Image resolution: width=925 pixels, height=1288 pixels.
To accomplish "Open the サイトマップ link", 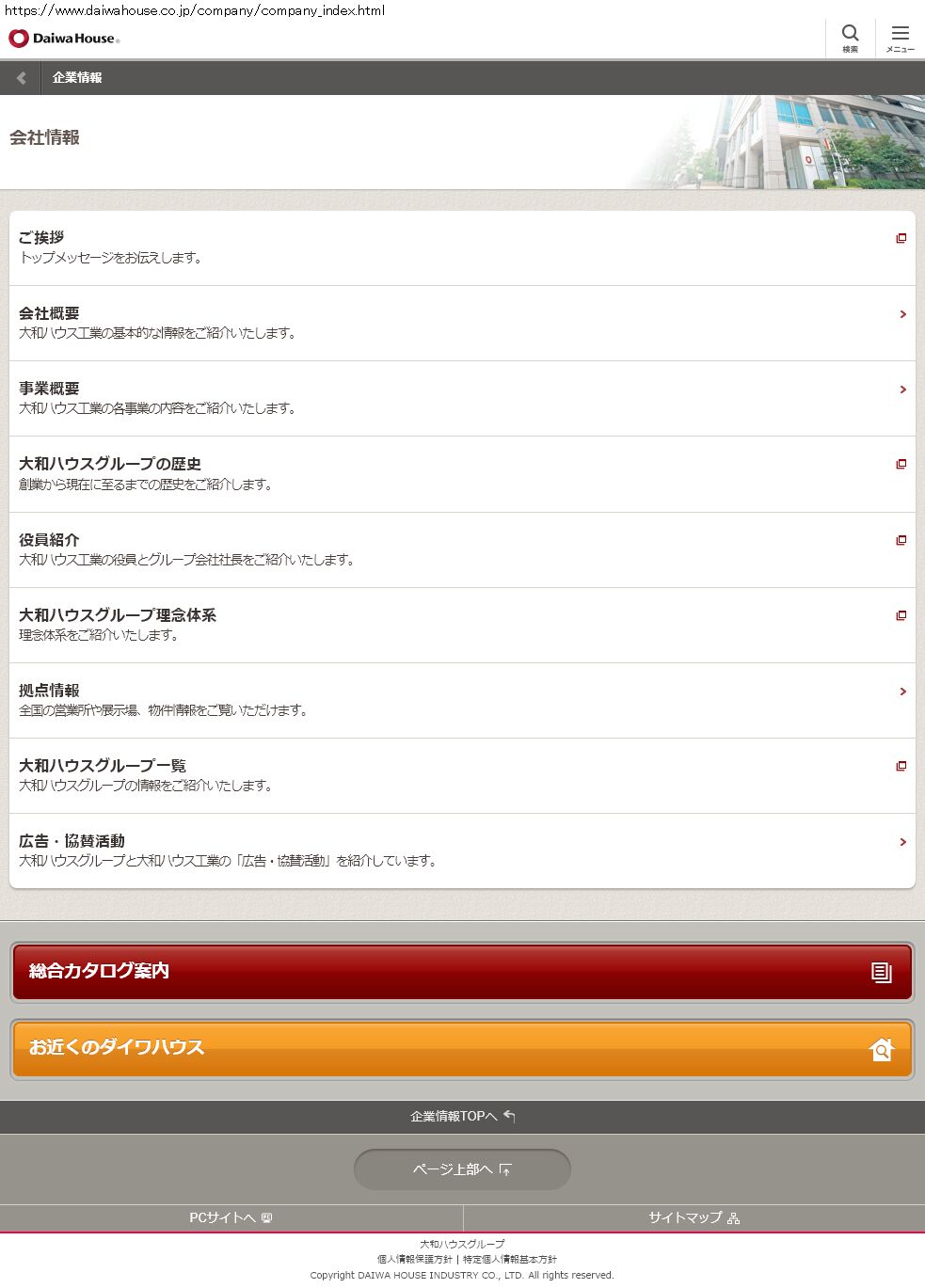I will (694, 1217).
